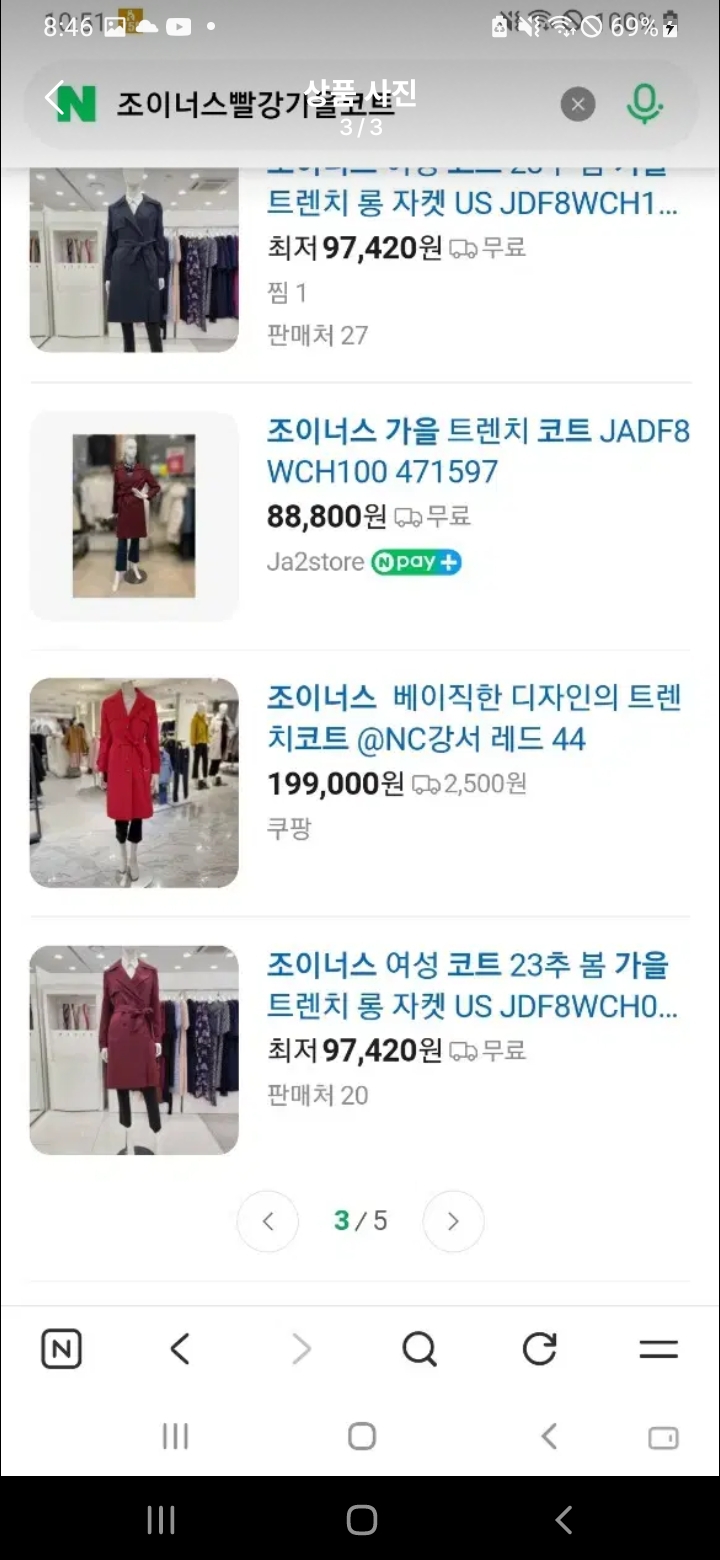Go to next results page with right chevron

pos(453,1221)
